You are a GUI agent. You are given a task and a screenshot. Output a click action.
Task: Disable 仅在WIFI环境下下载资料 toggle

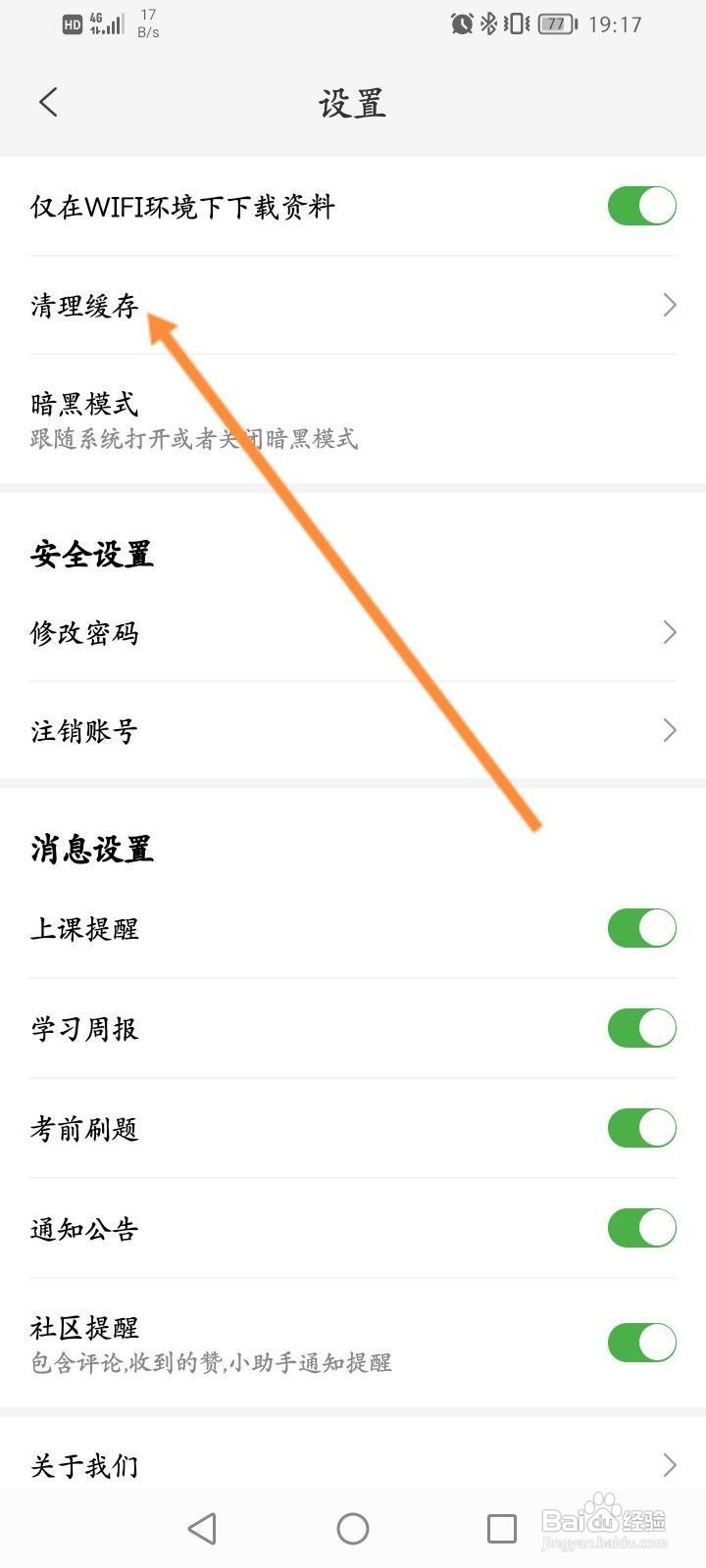641,206
